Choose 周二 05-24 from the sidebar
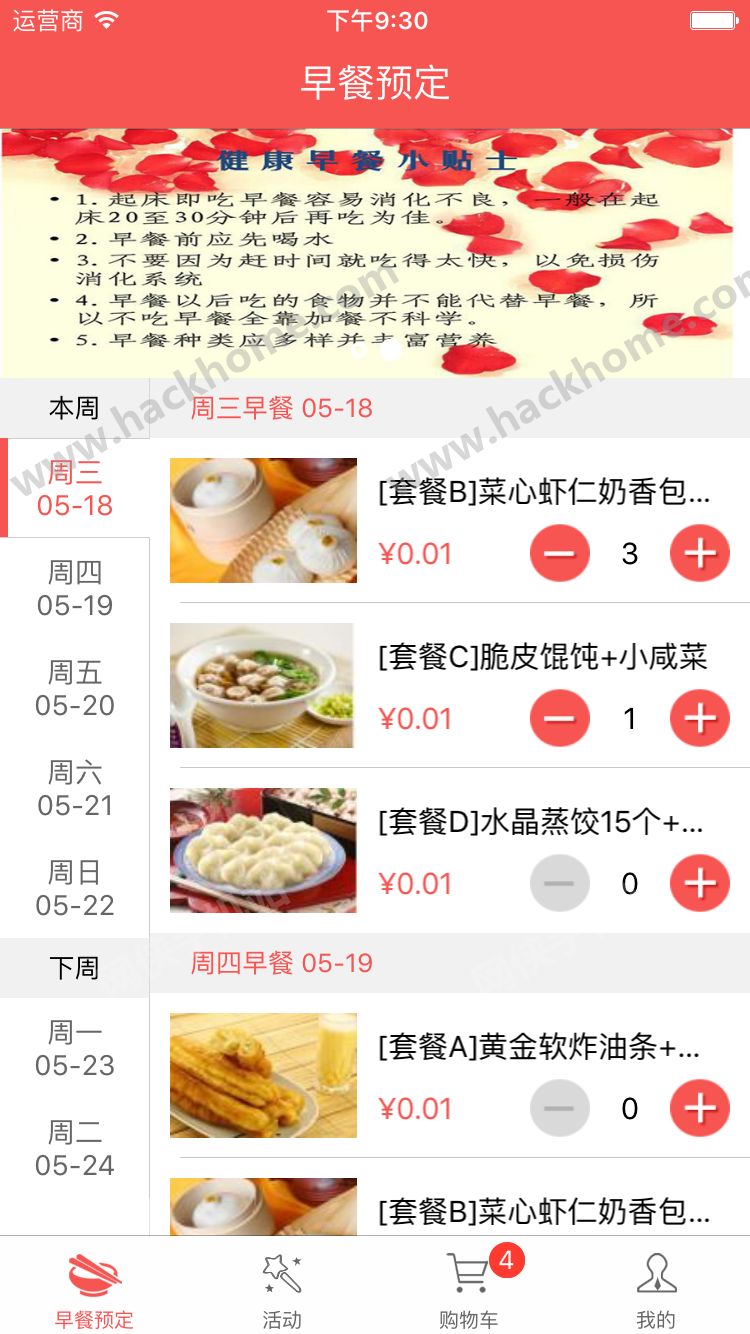Image resolution: width=750 pixels, height=1334 pixels. tap(75, 1148)
